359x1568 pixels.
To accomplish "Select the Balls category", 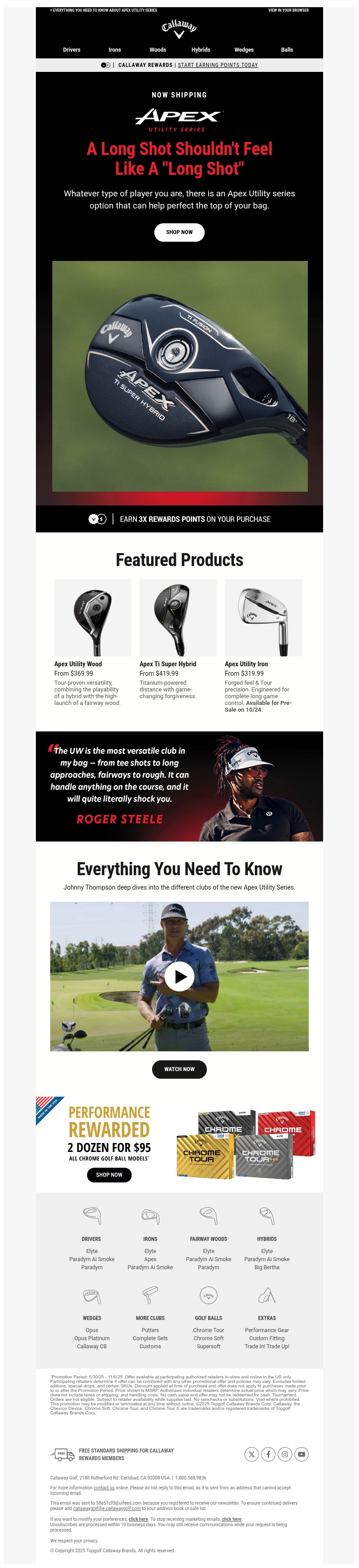I will 287,50.
